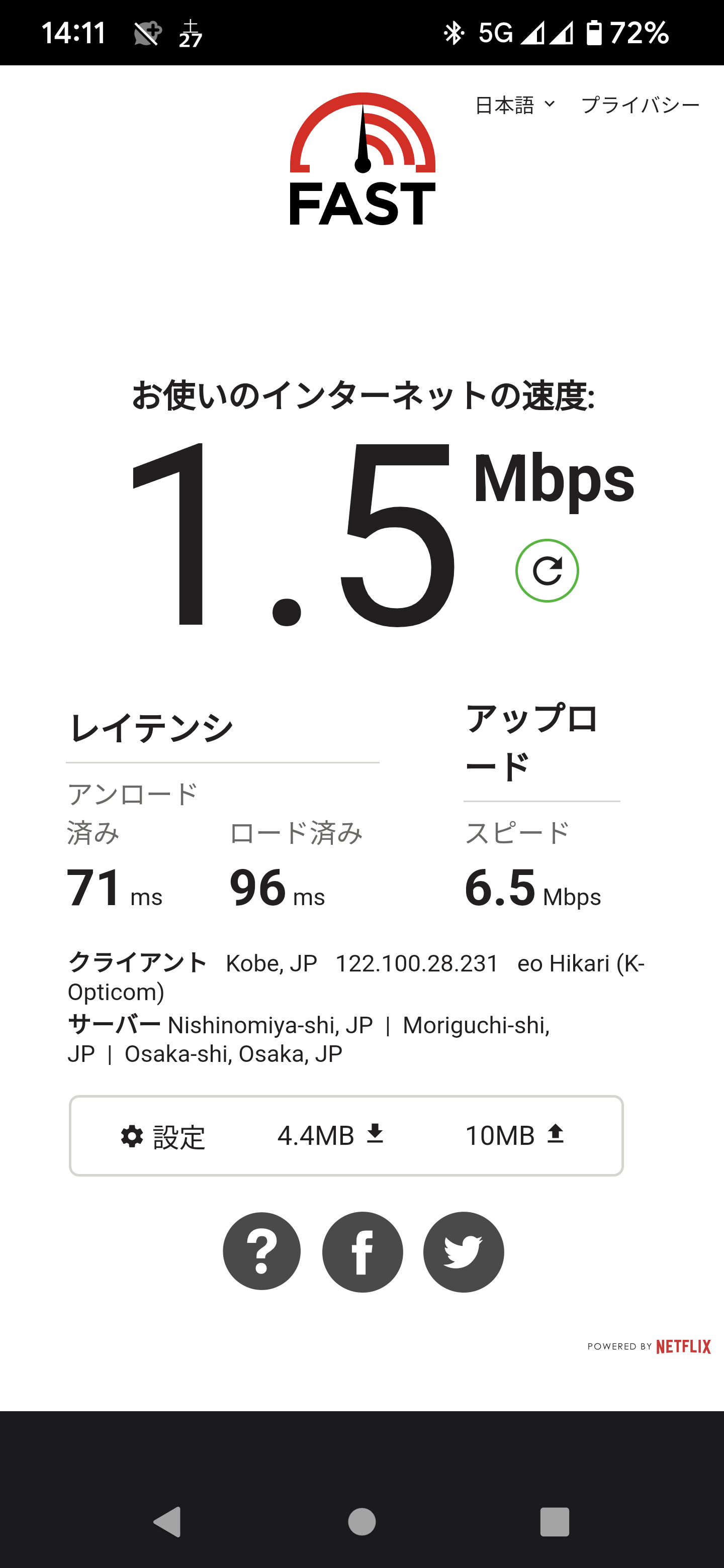Open the プライバシー link
The height and width of the screenshot is (1568, 724).
640,106
